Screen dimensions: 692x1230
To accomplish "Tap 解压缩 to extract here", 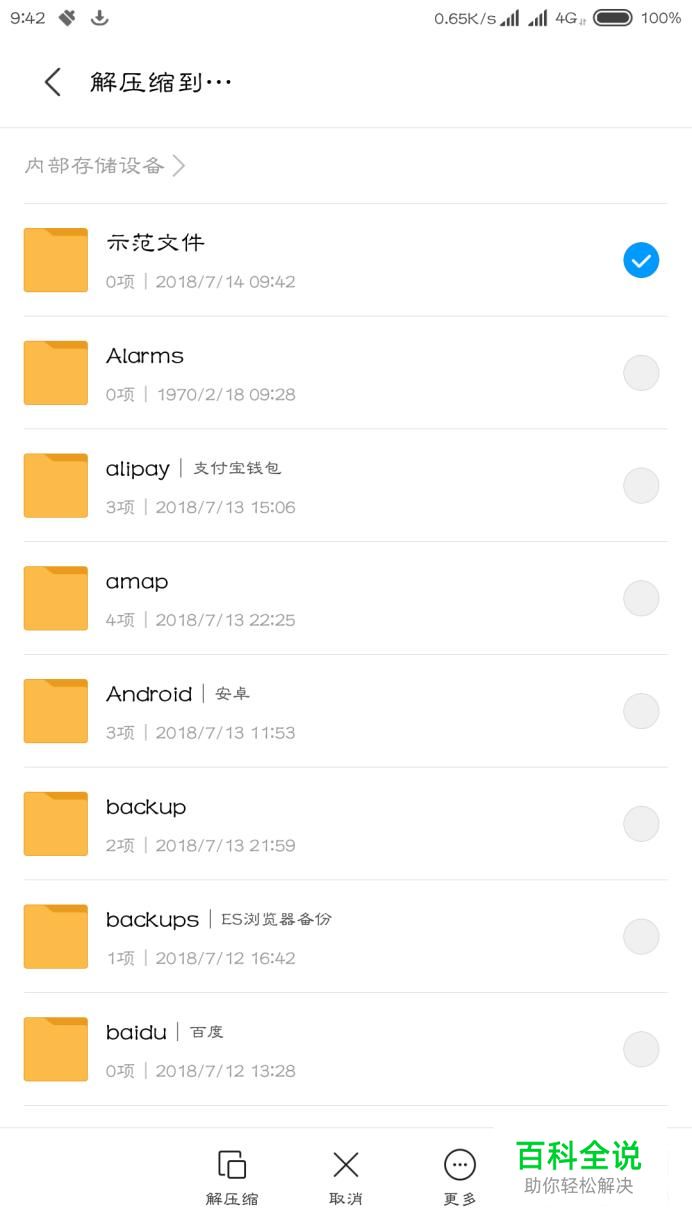I will tap(232, 1178).
